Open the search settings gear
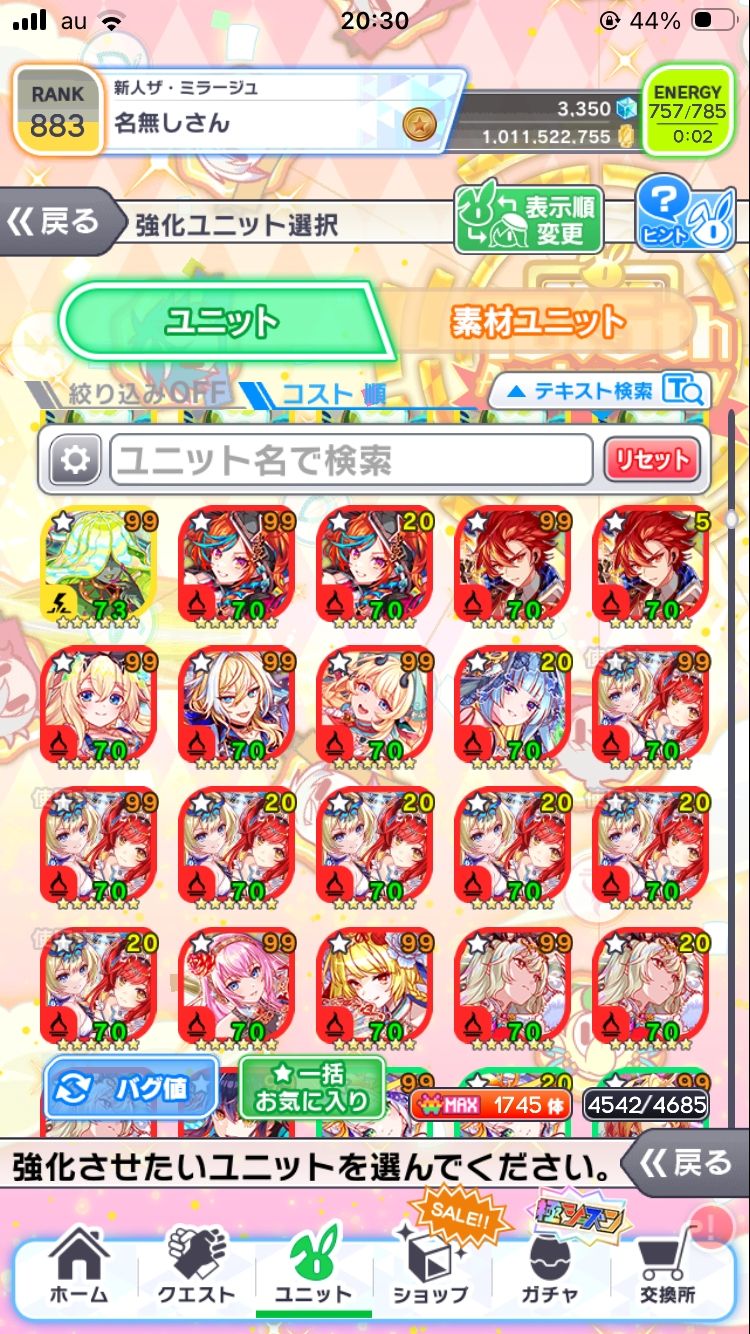Screen dimensions: 750x1334 (74, 460)
